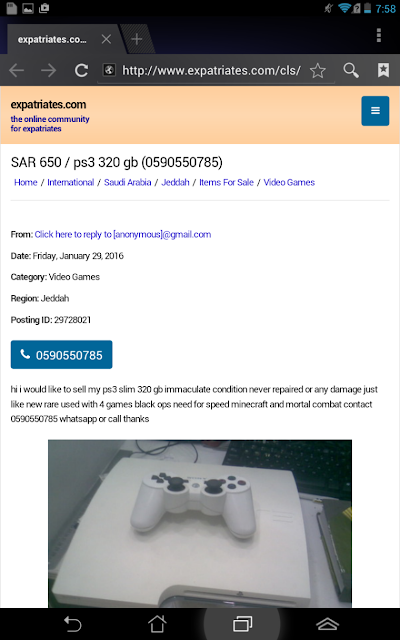Open a new browser tab
This screenshot has width=400, height=640.
pos(137,39)
